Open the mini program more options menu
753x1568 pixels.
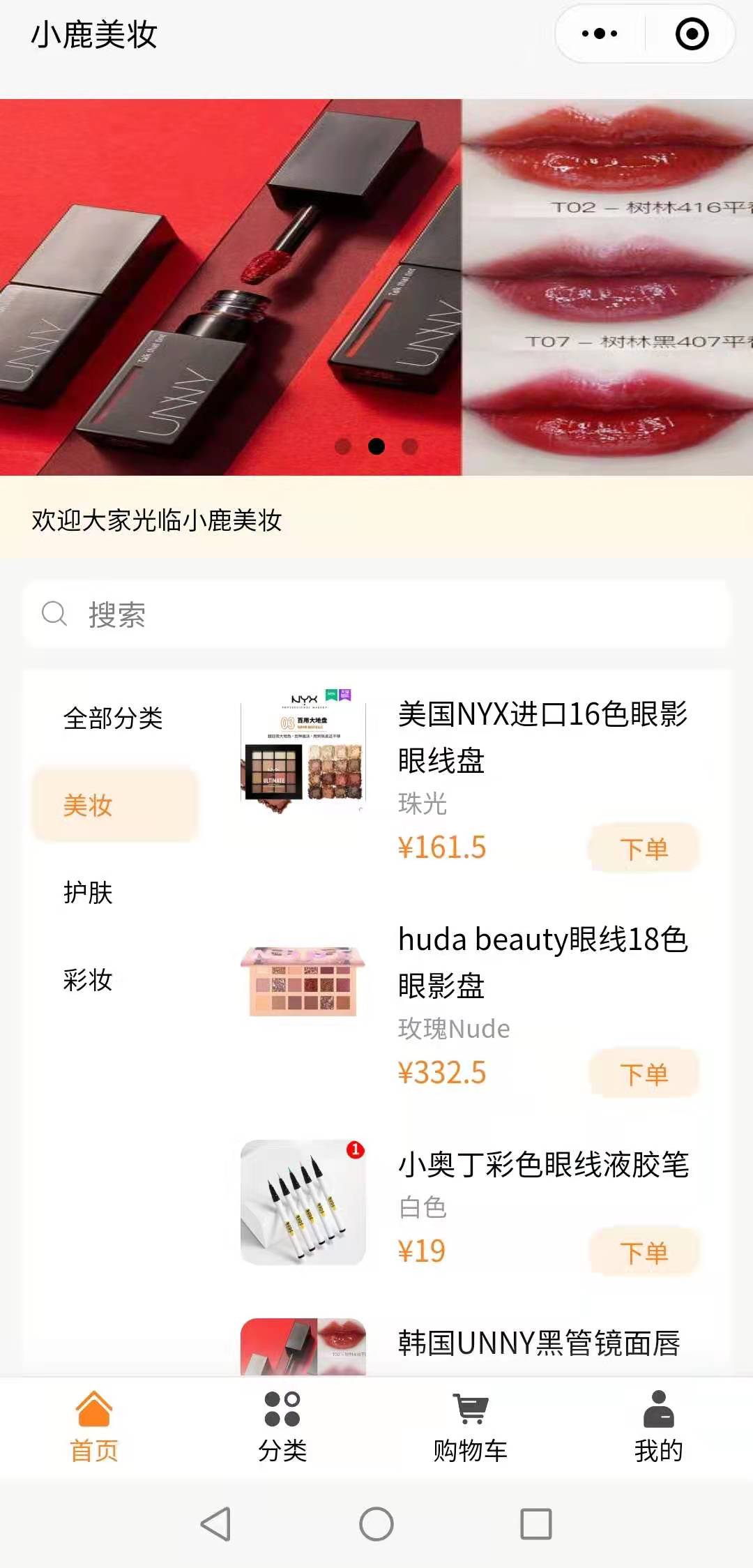[600, 33]
